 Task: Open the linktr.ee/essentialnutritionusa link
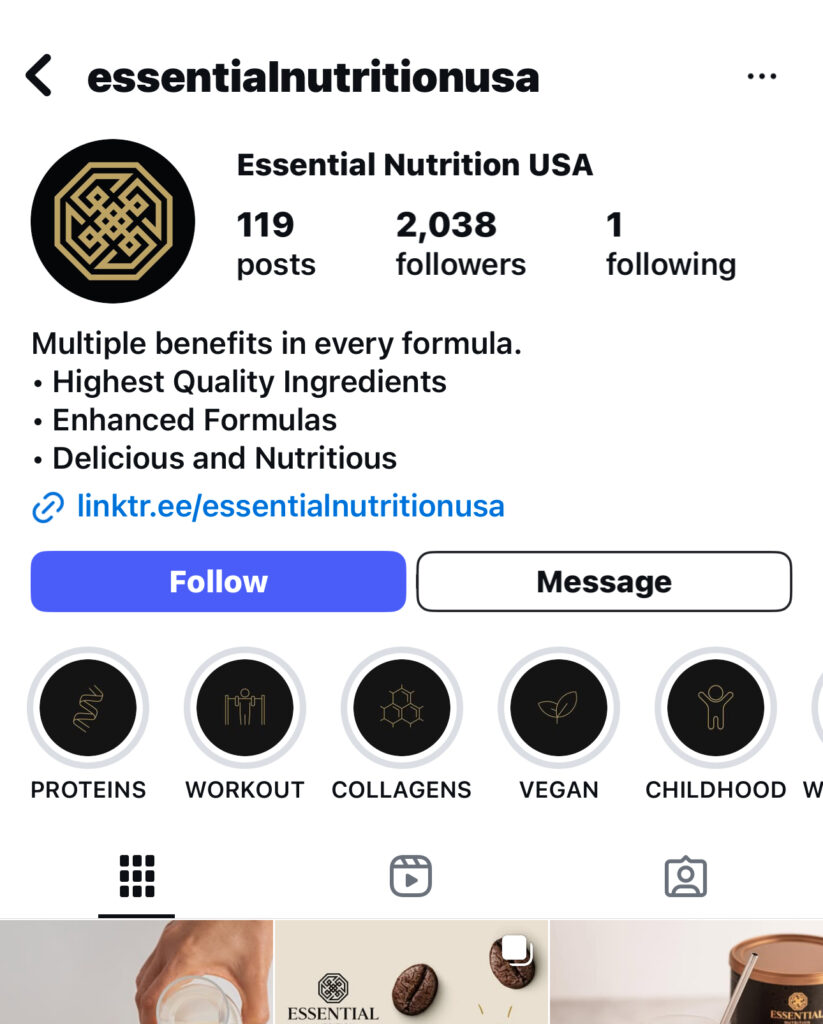[x=290, y=506]
